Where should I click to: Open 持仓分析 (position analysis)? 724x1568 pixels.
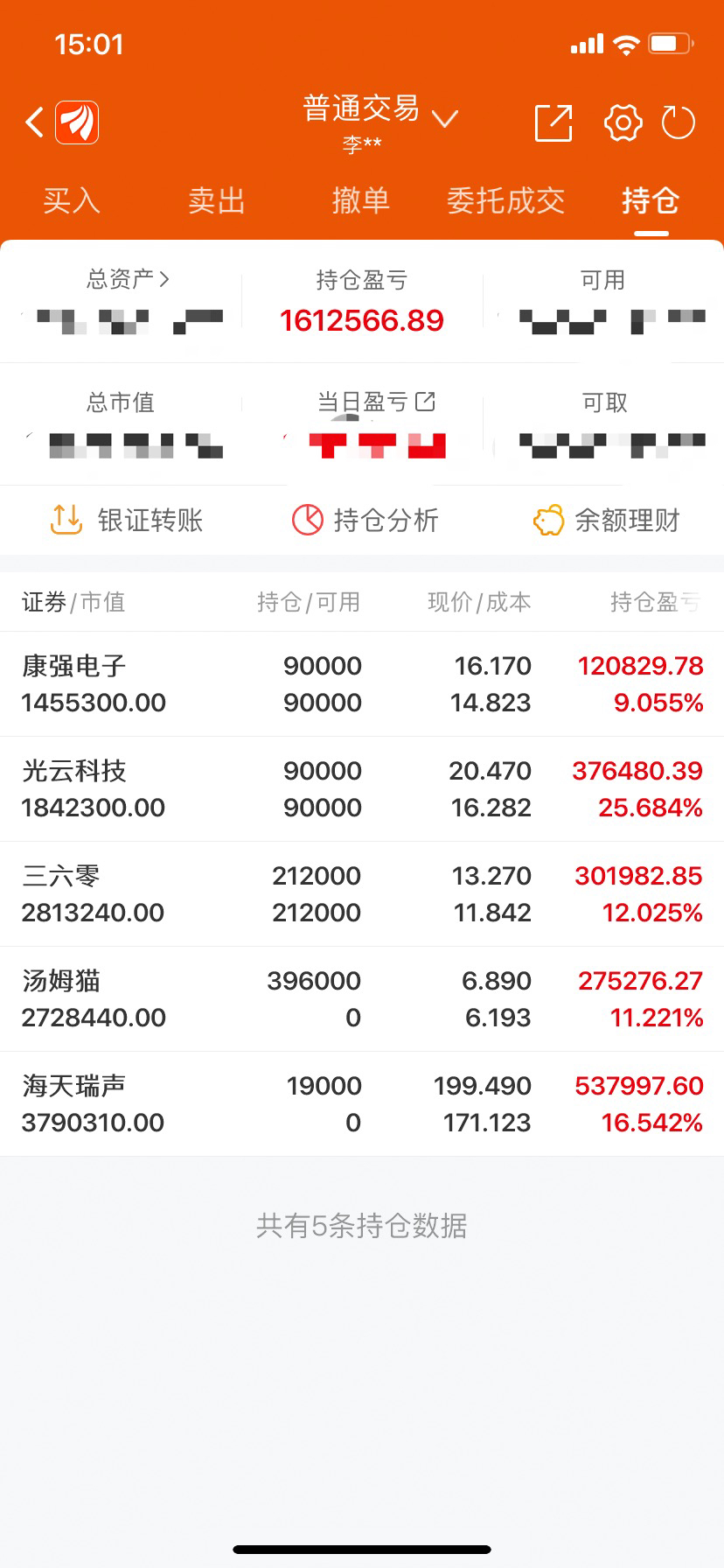coord(365,520)
